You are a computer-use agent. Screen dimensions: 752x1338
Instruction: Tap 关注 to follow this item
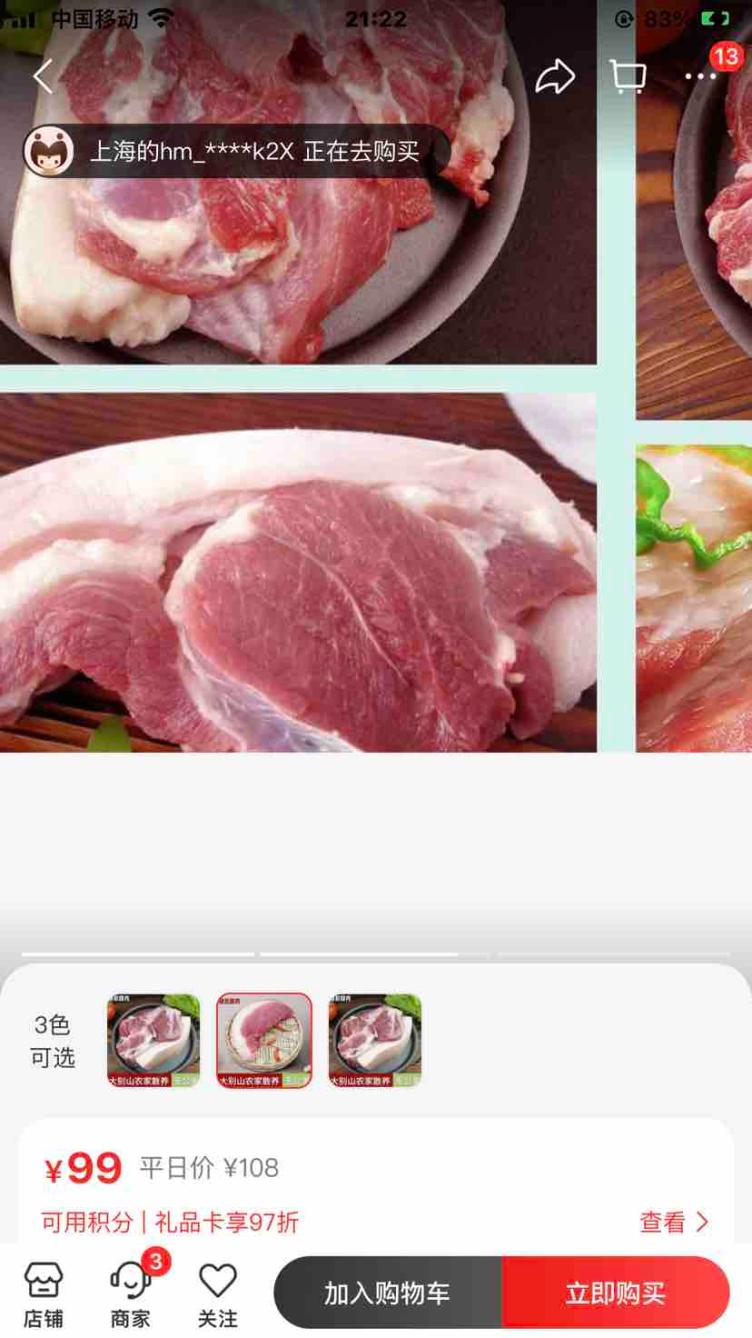[217, 1295]
